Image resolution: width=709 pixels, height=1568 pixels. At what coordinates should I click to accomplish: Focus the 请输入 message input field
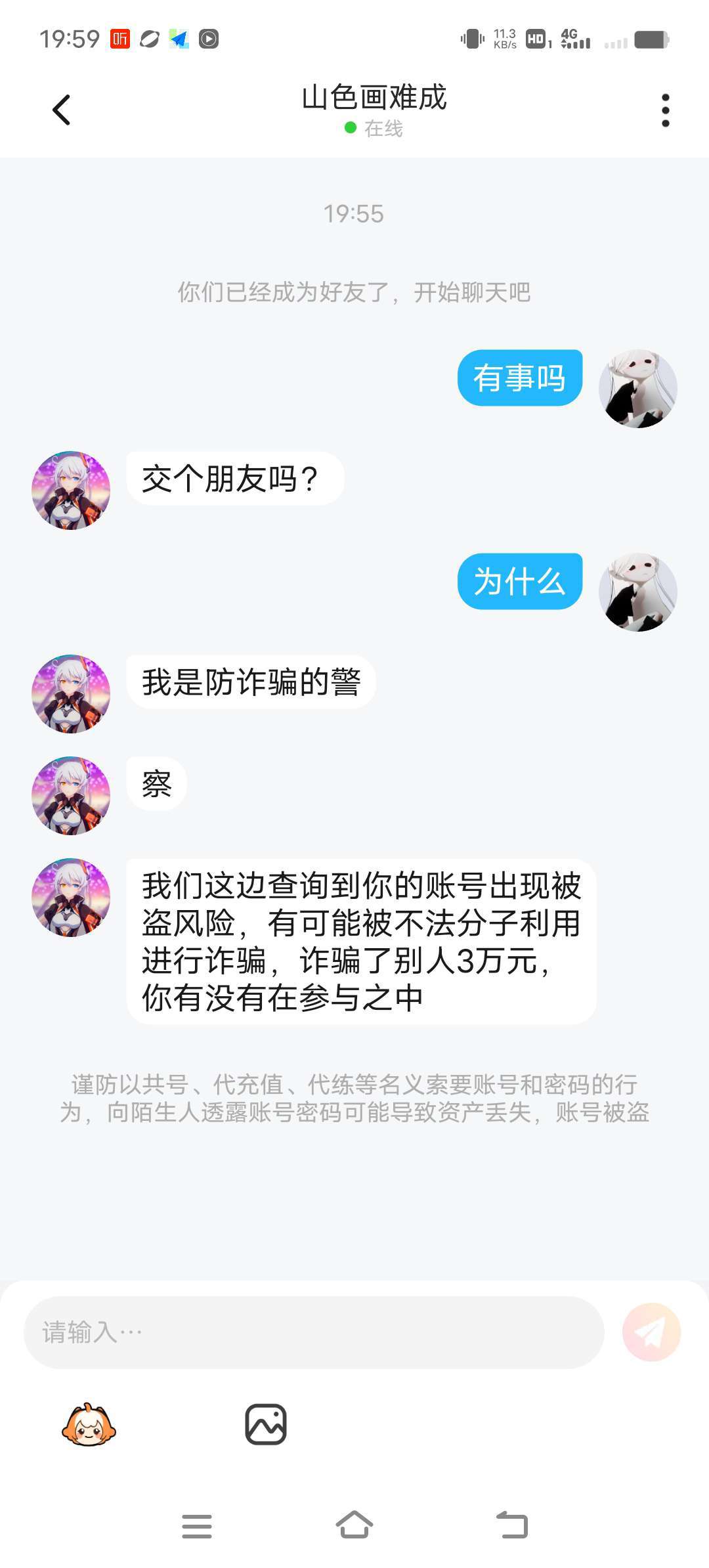click(x=314, y=1332)
